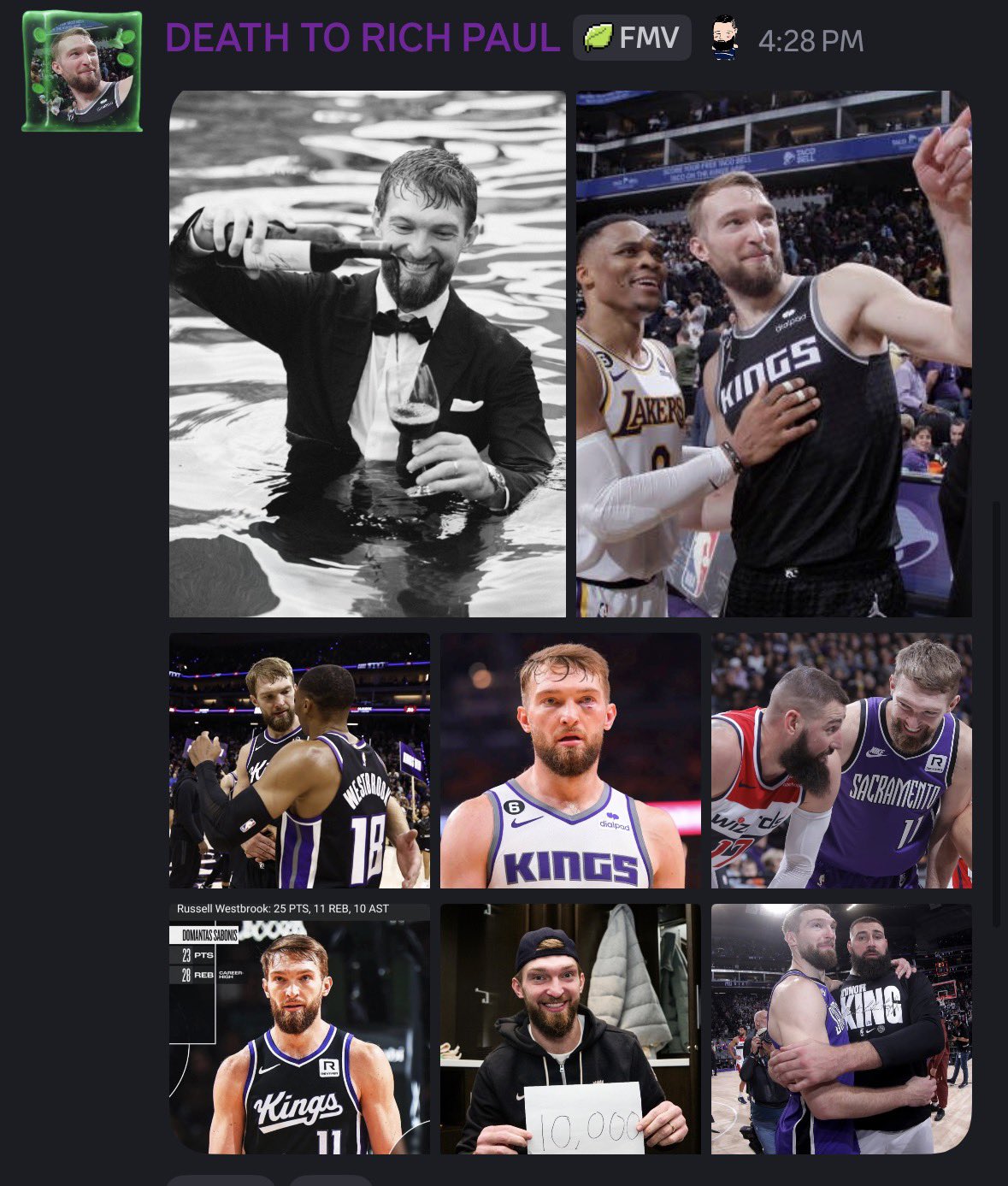
Task: View the photo with the Wizards player
Action: pyautogui.click(x=841, y=760)
